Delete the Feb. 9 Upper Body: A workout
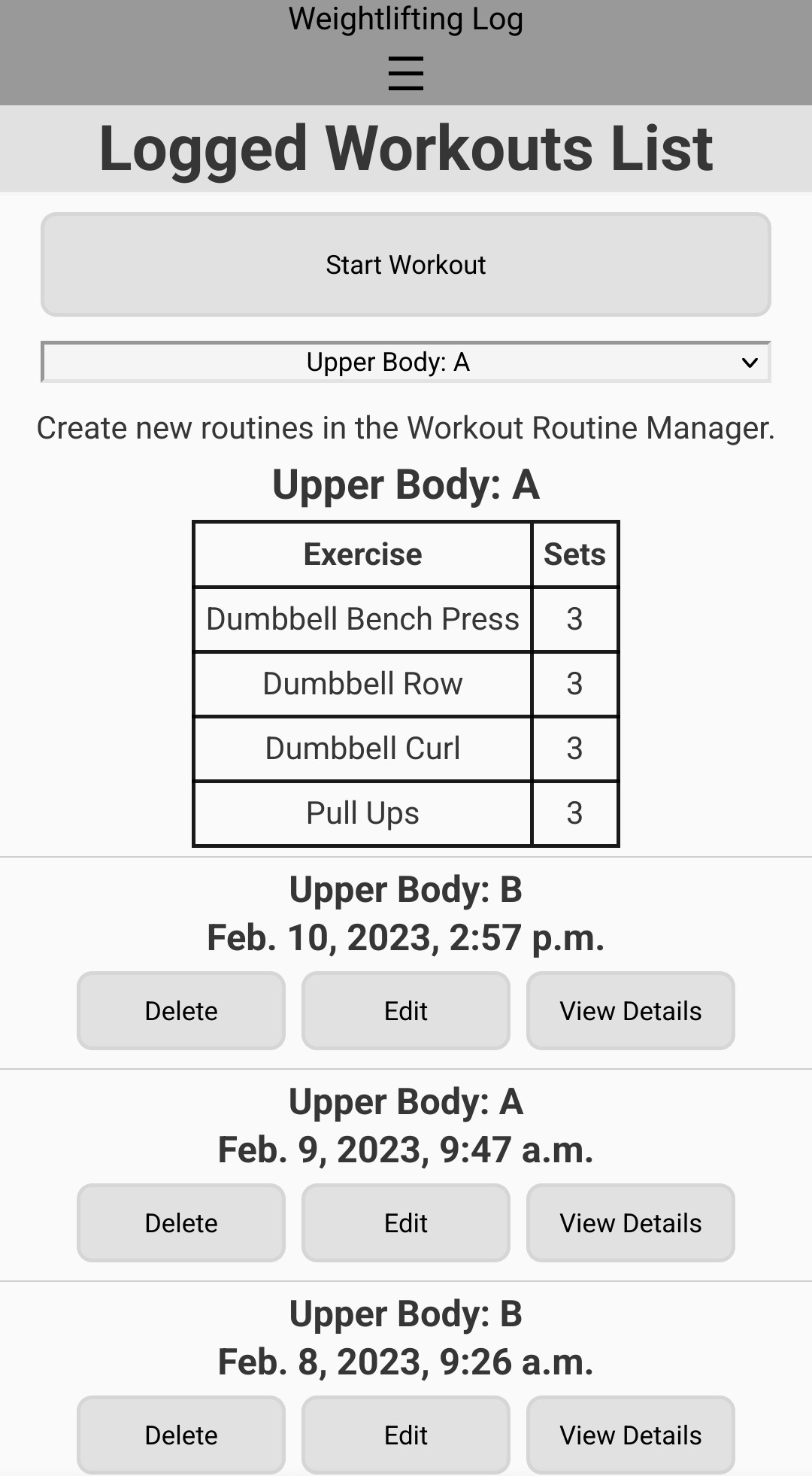This screenshot has height=1476, width=812. pos(180,1222)
